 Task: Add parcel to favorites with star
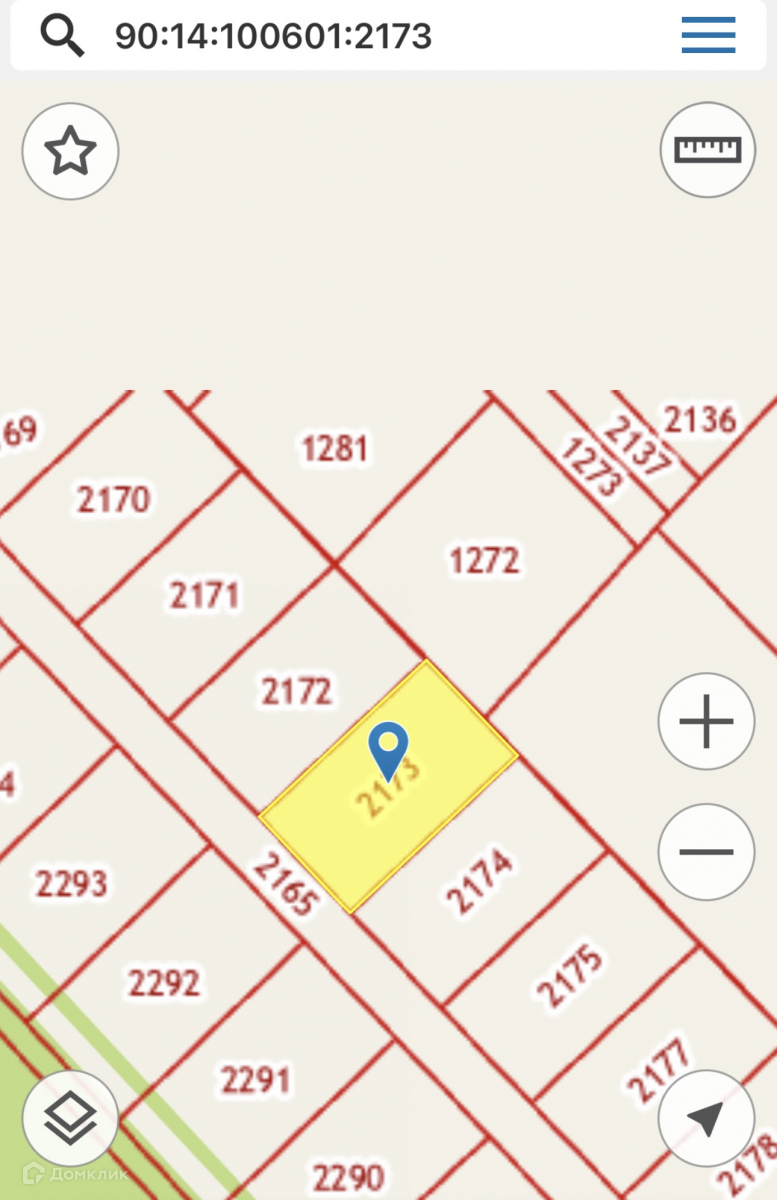[x=71, y=152]
